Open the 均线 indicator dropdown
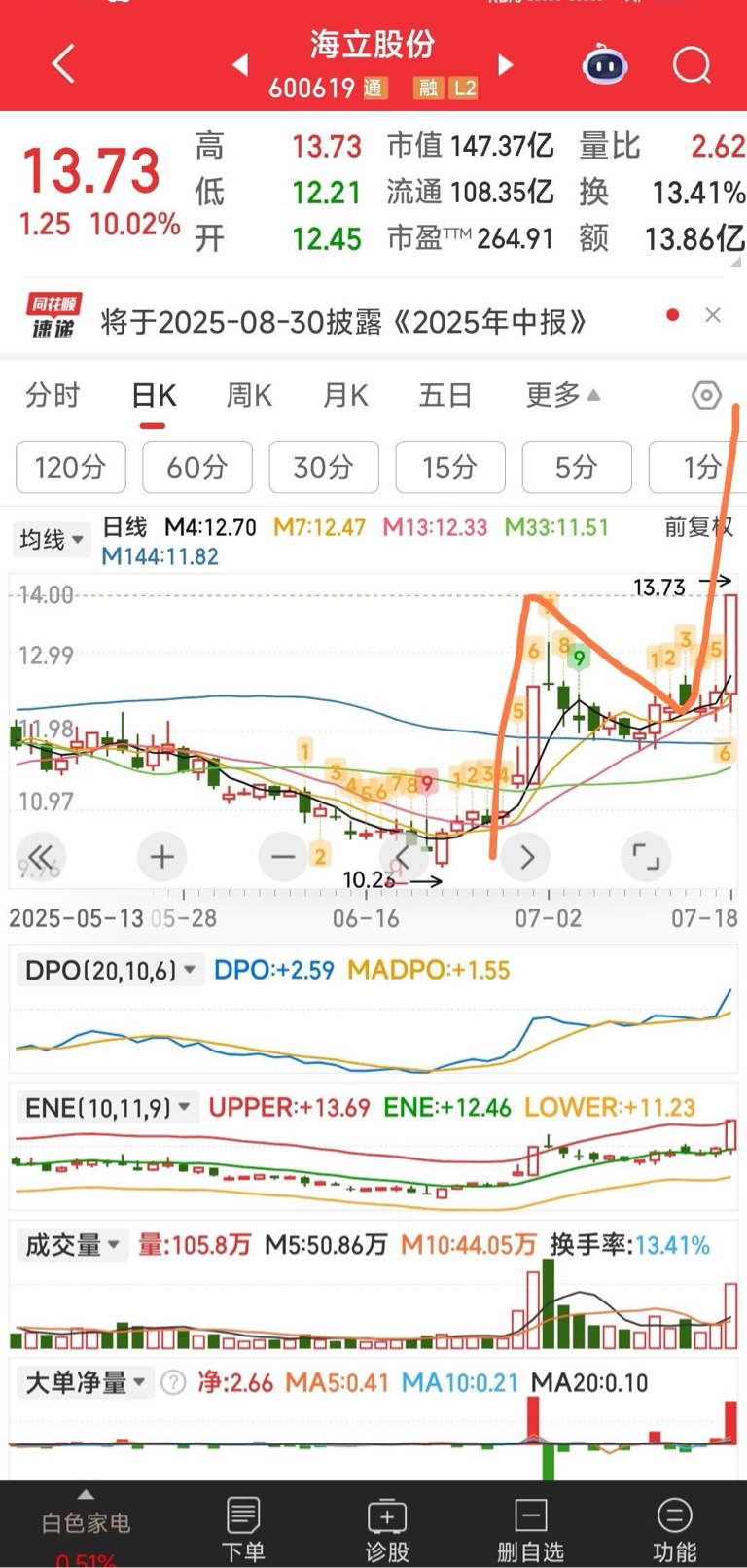 [x=51, y=539]
